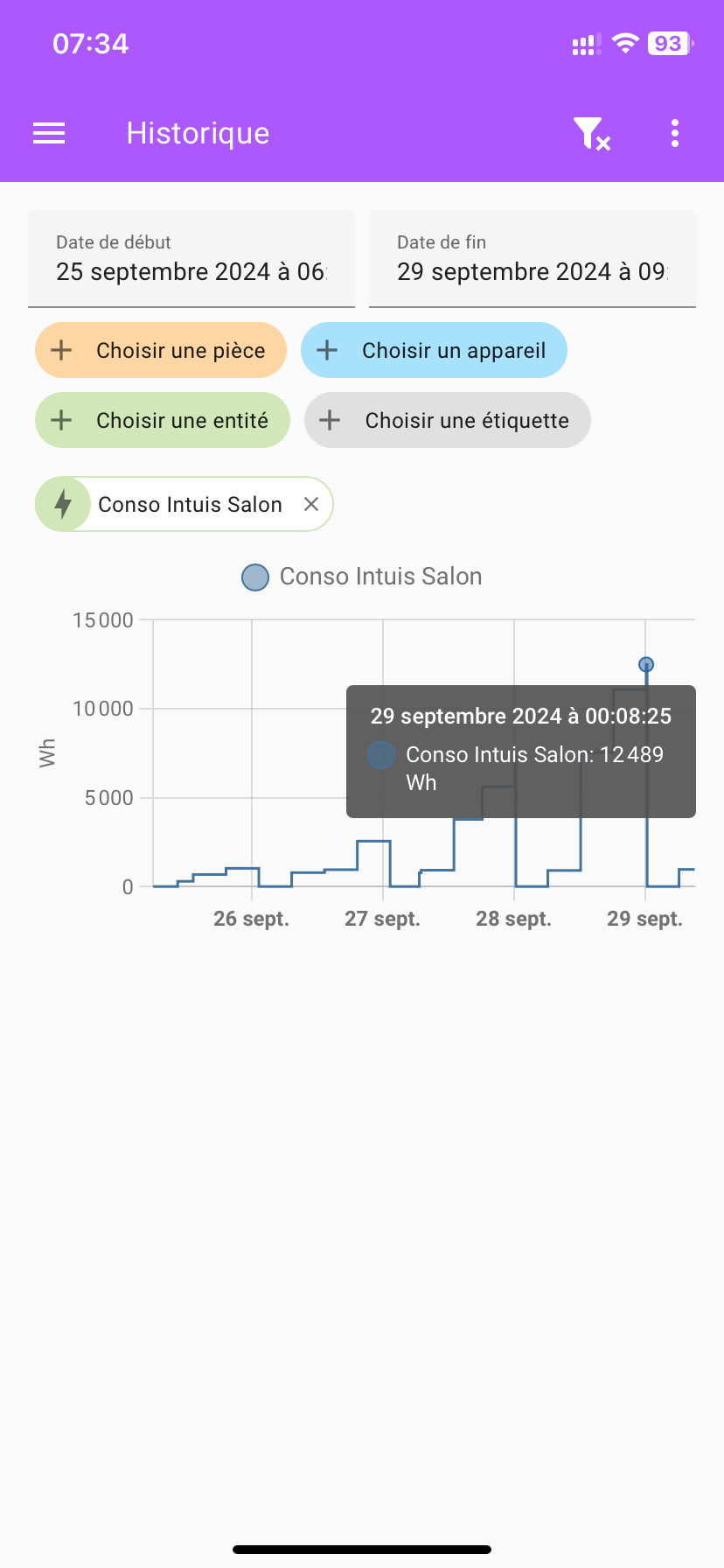
Task: Open the three-dot overflow menu
Action: (x=674, y=133)
